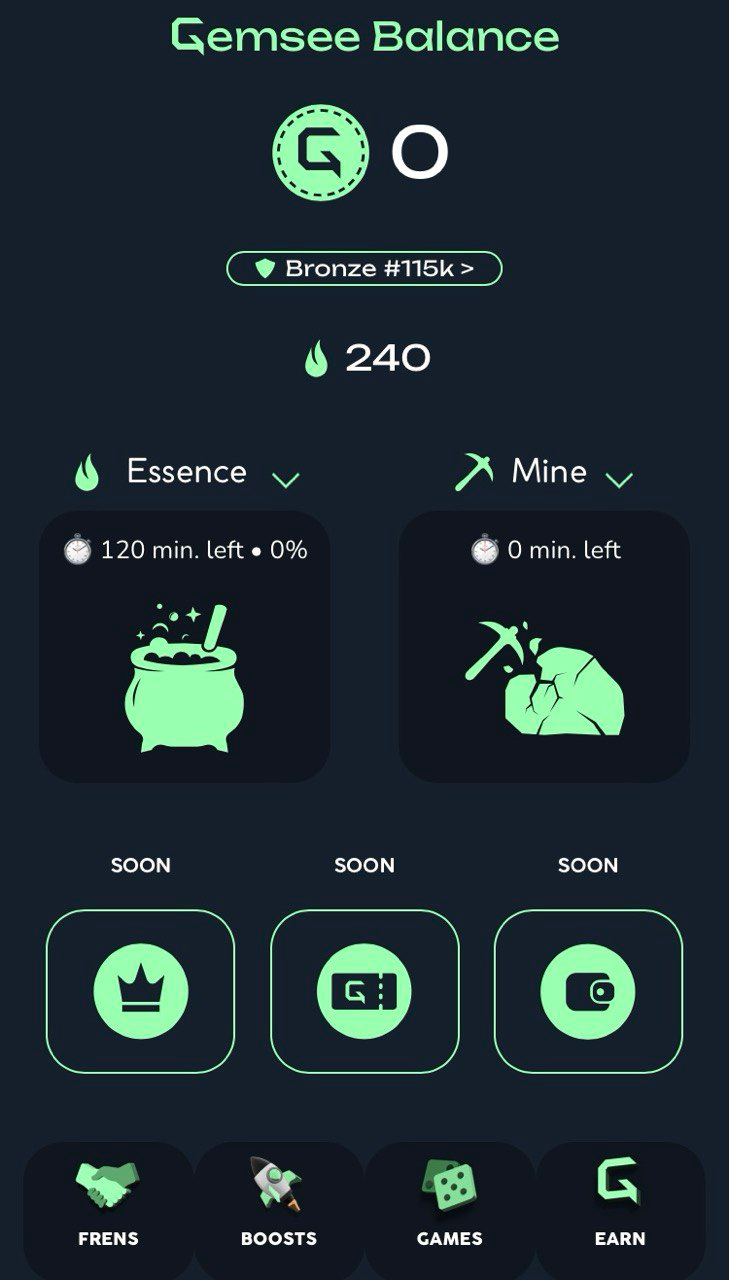The width and height of the screenshot is (729, 1280).
Task: Open the Bronze #115k rank badge
Action: 364,268
